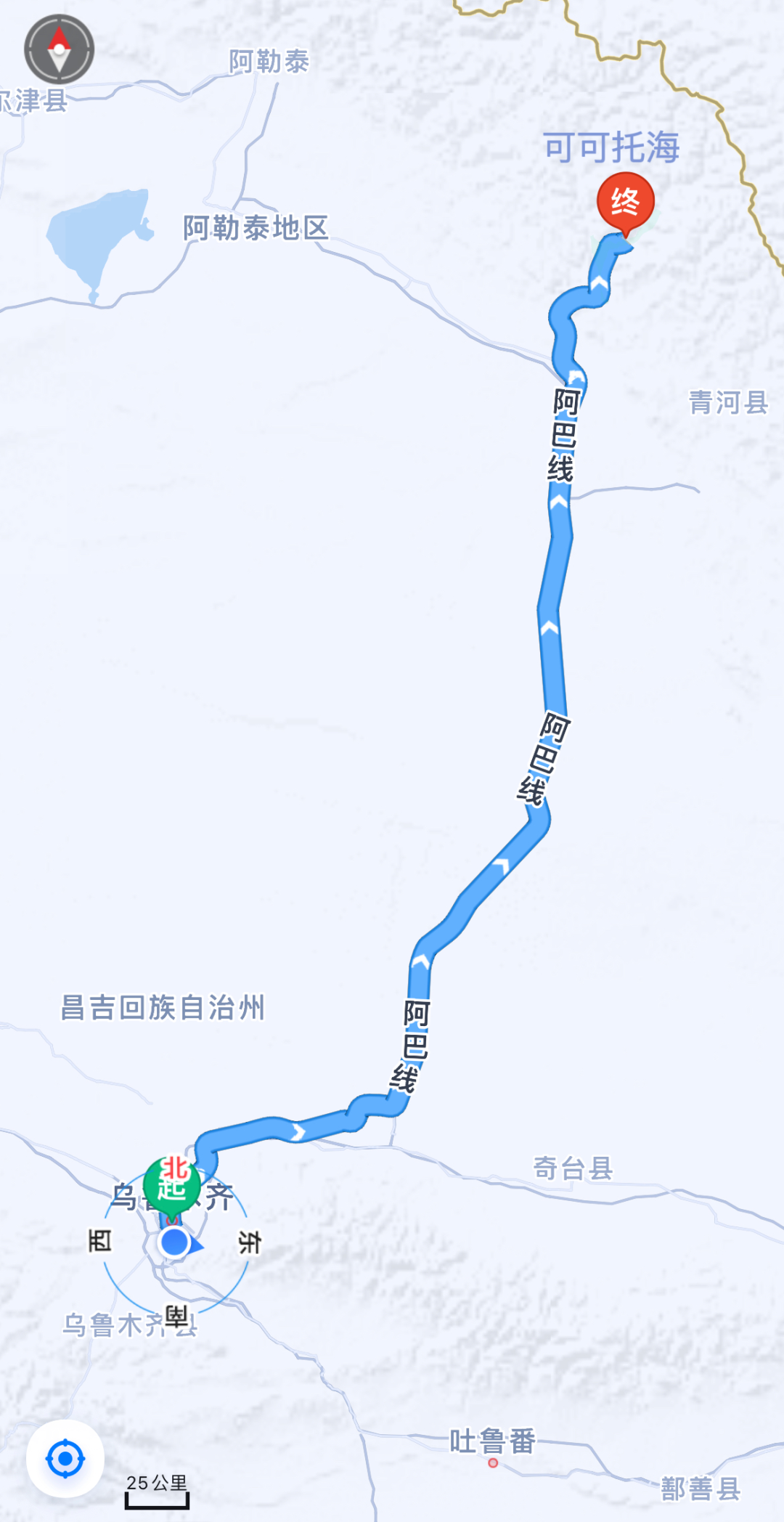Tap the compass to reset map orientation
This screenshot has height=1522, width=784.
coord(59,49)
